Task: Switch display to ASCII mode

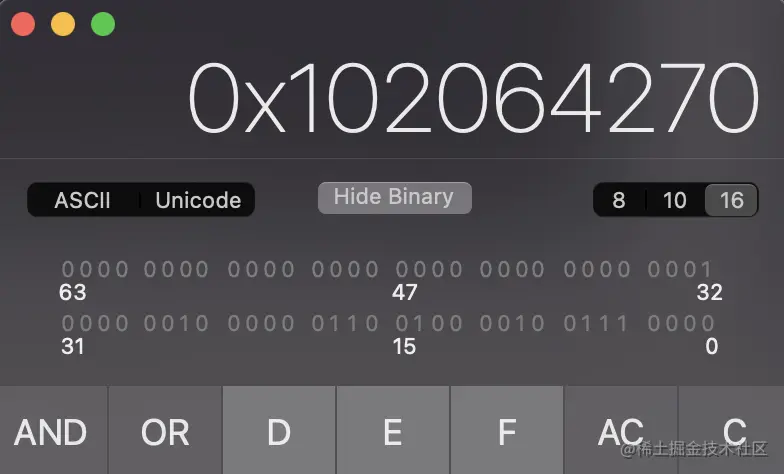Action: [83, 200]
